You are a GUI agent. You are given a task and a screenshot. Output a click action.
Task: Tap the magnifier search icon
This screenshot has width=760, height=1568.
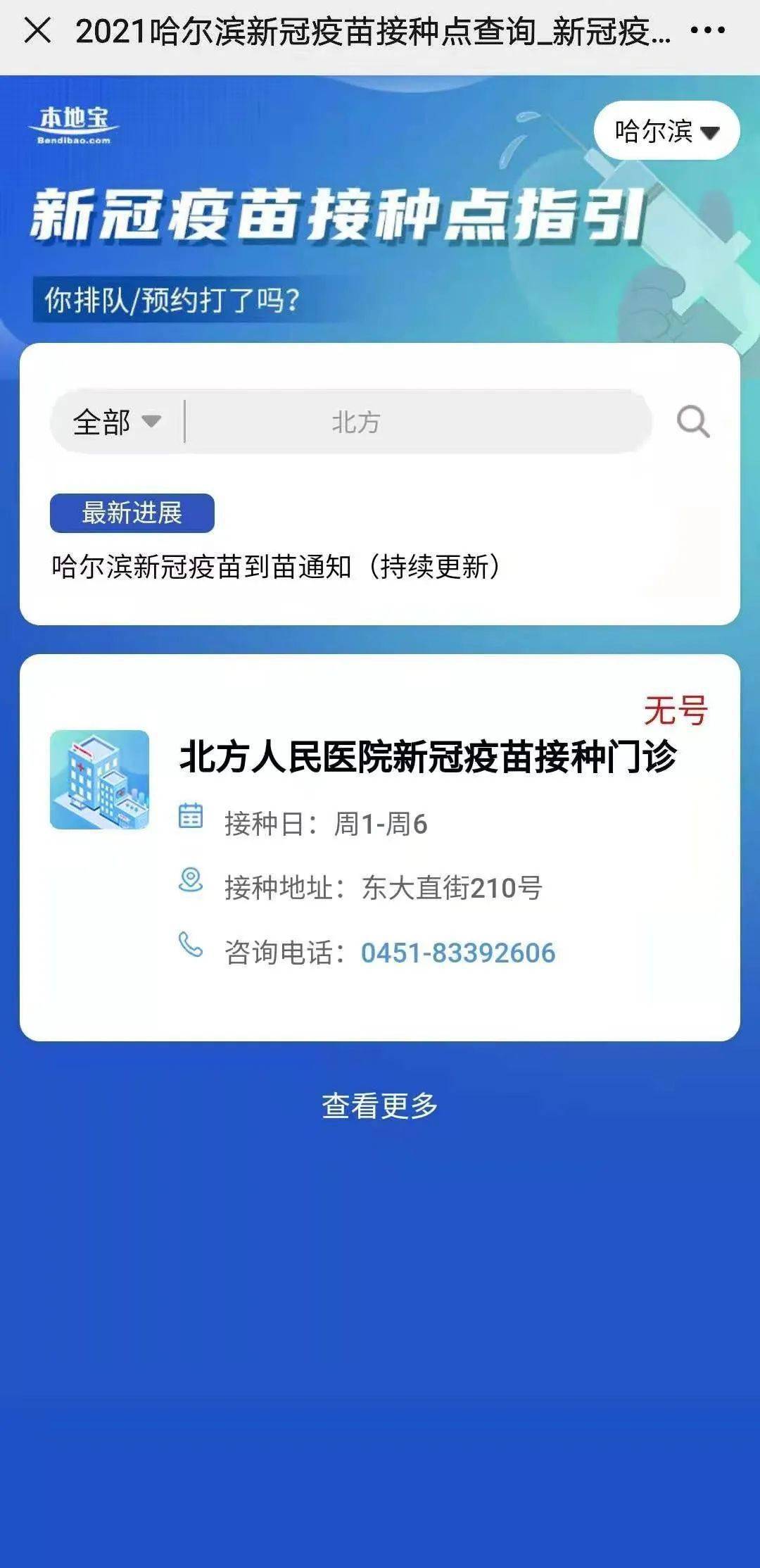point(692,422)
